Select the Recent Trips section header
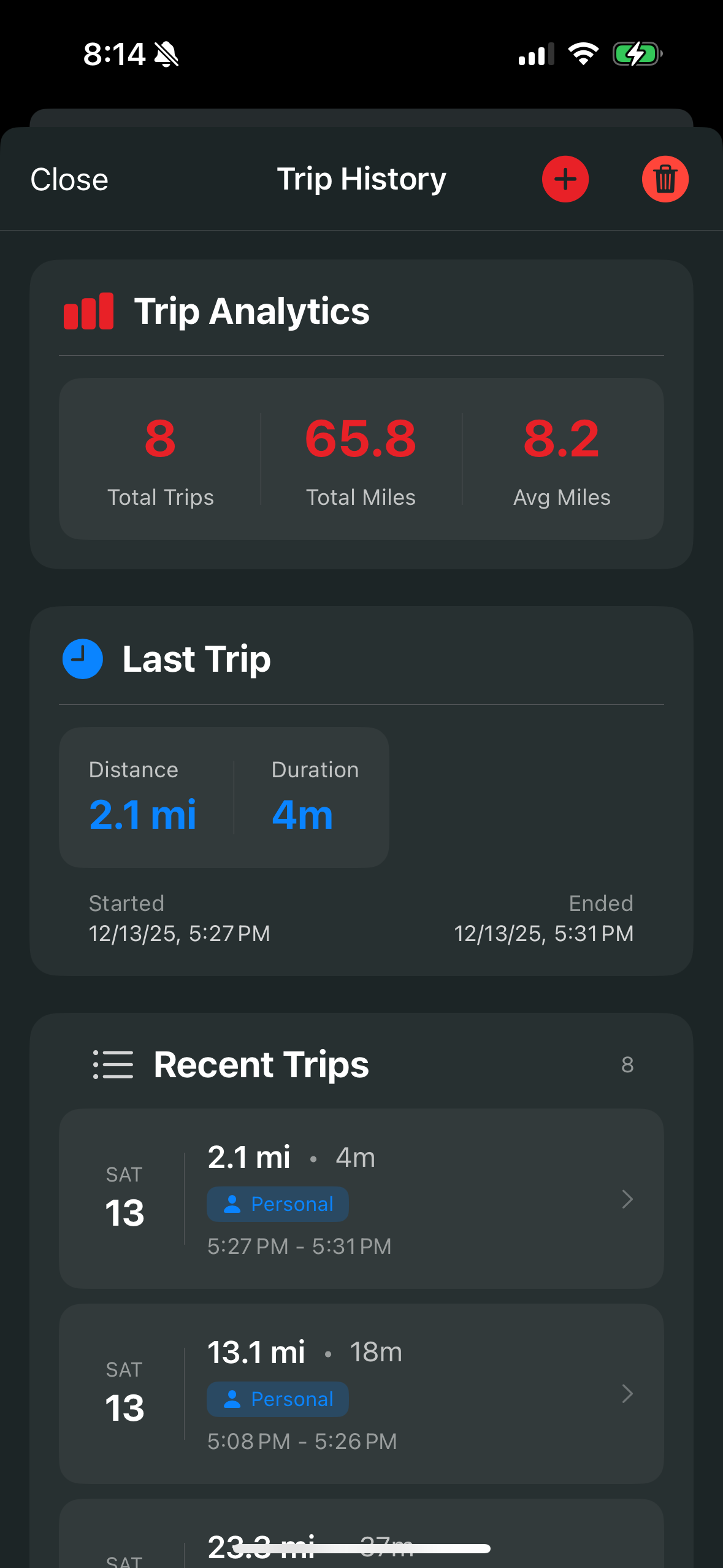 point(261,1064)
